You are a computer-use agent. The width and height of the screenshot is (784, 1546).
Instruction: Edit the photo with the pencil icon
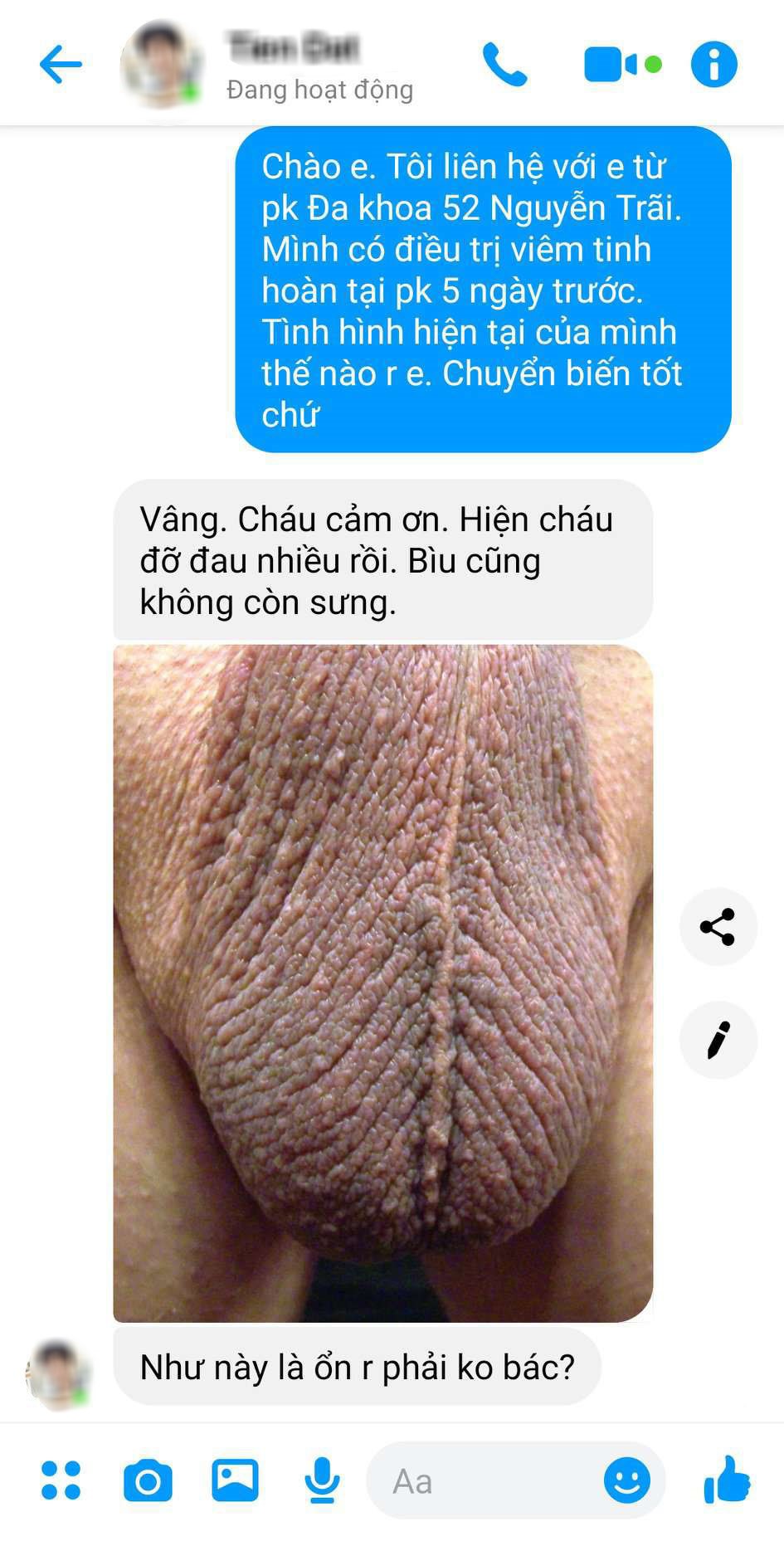pos(718,1040)
